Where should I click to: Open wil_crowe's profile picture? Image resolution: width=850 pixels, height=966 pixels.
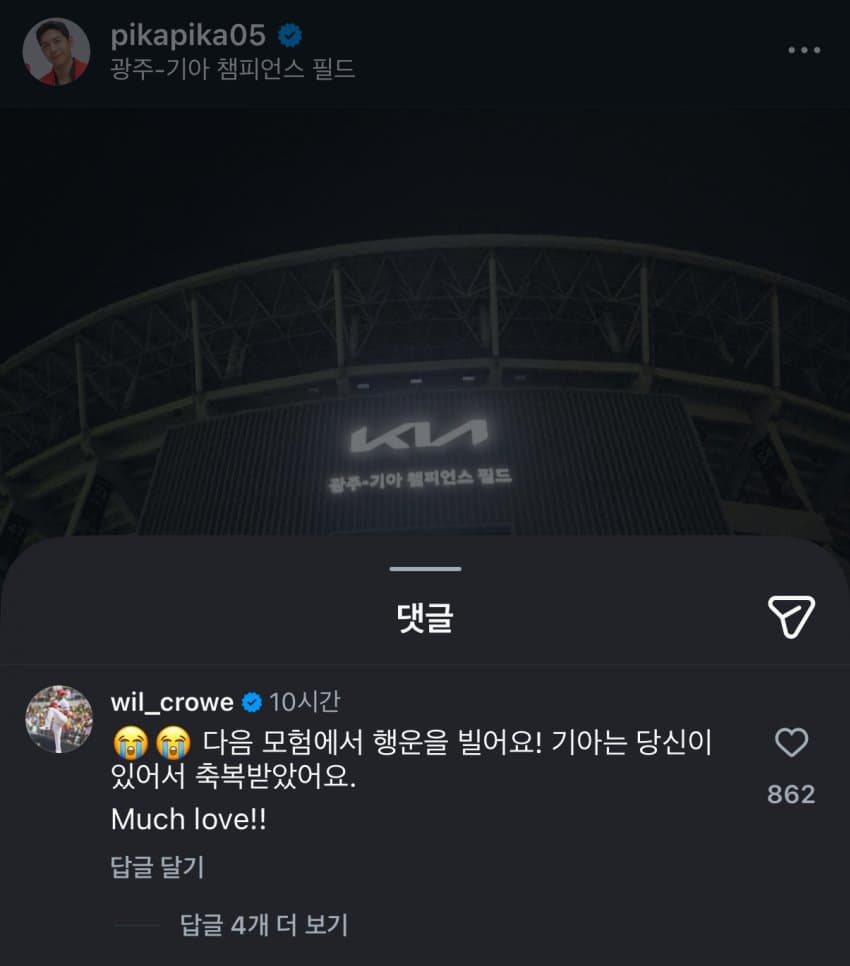tap(58, 719)
